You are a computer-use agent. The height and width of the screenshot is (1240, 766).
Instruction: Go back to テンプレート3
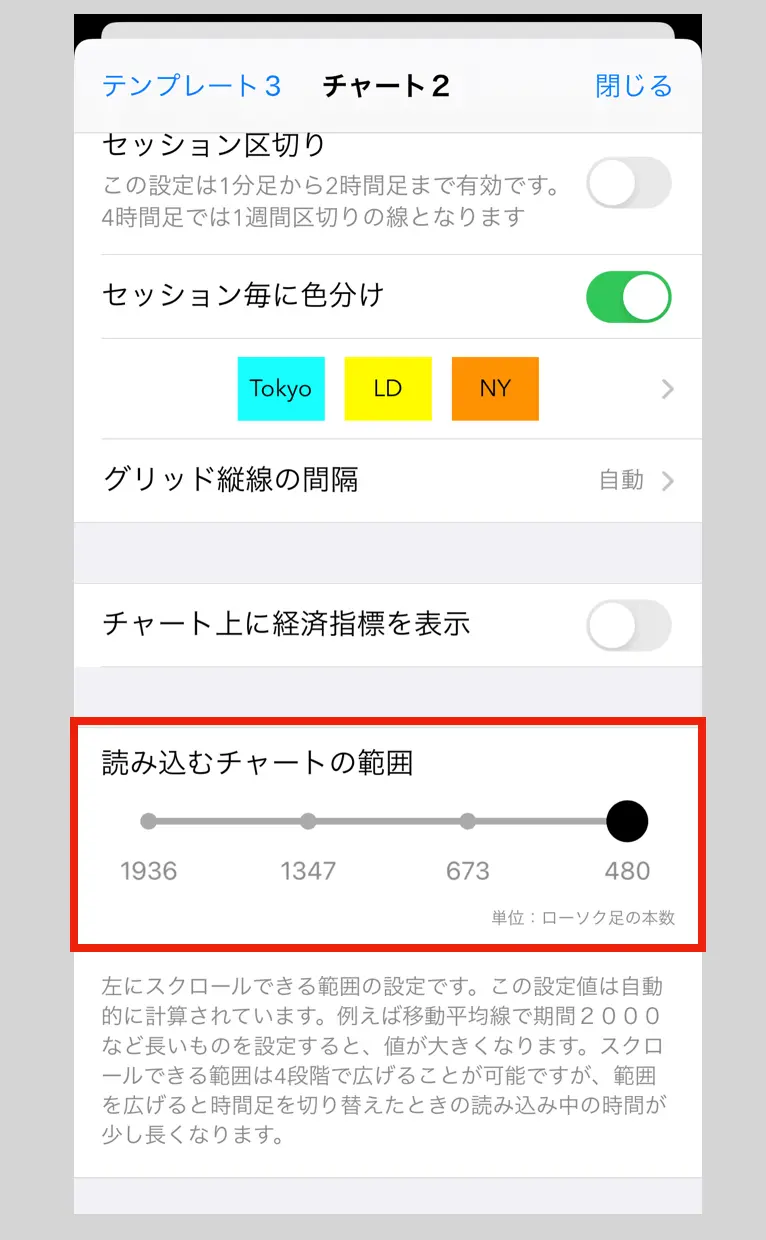click(191, 86)
